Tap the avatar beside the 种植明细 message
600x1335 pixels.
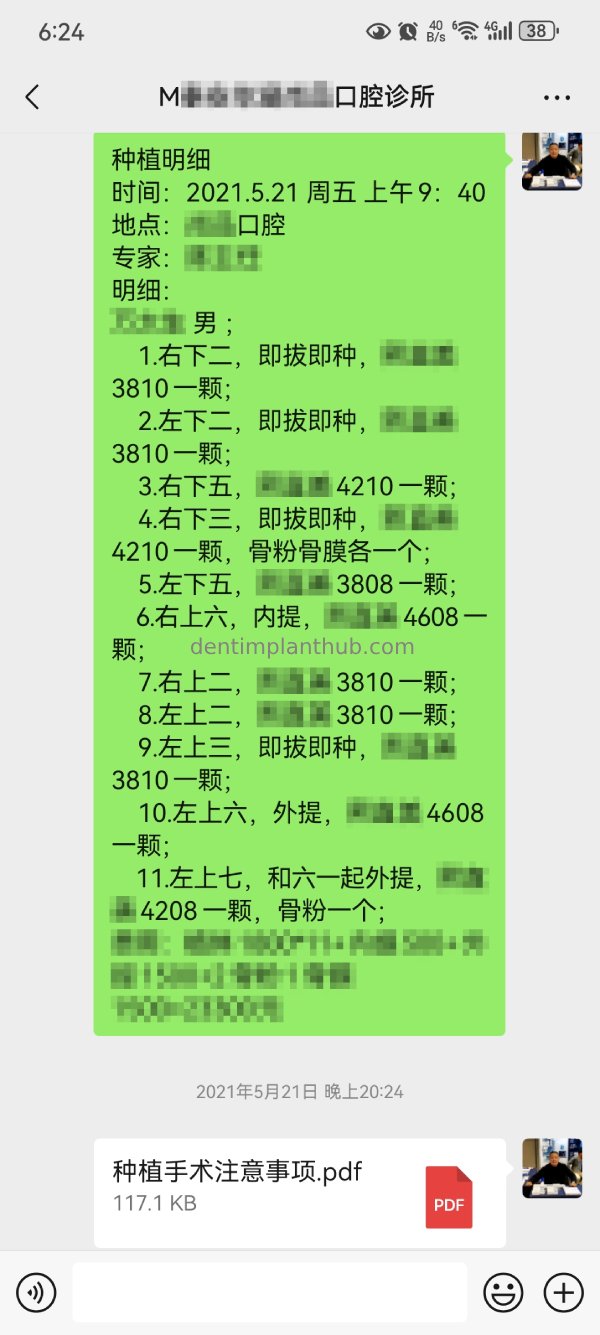point(551,161)
